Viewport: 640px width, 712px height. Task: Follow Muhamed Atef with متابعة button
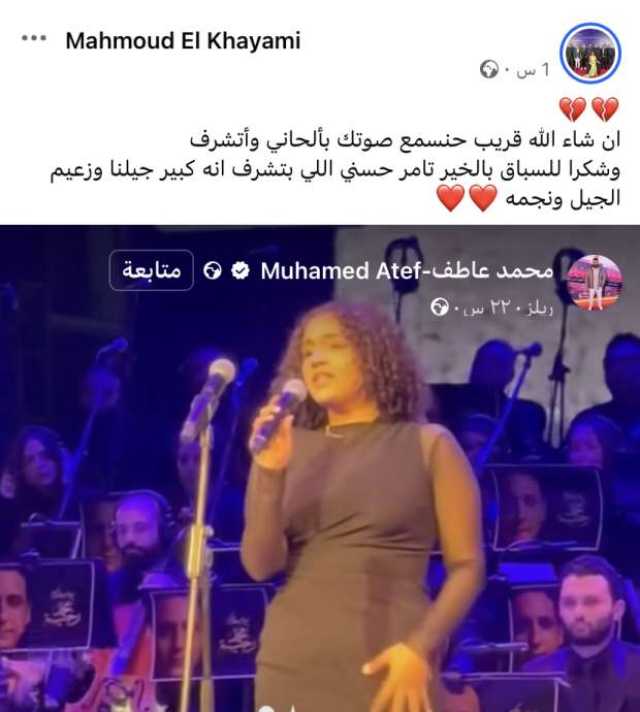tap(151, 271)
